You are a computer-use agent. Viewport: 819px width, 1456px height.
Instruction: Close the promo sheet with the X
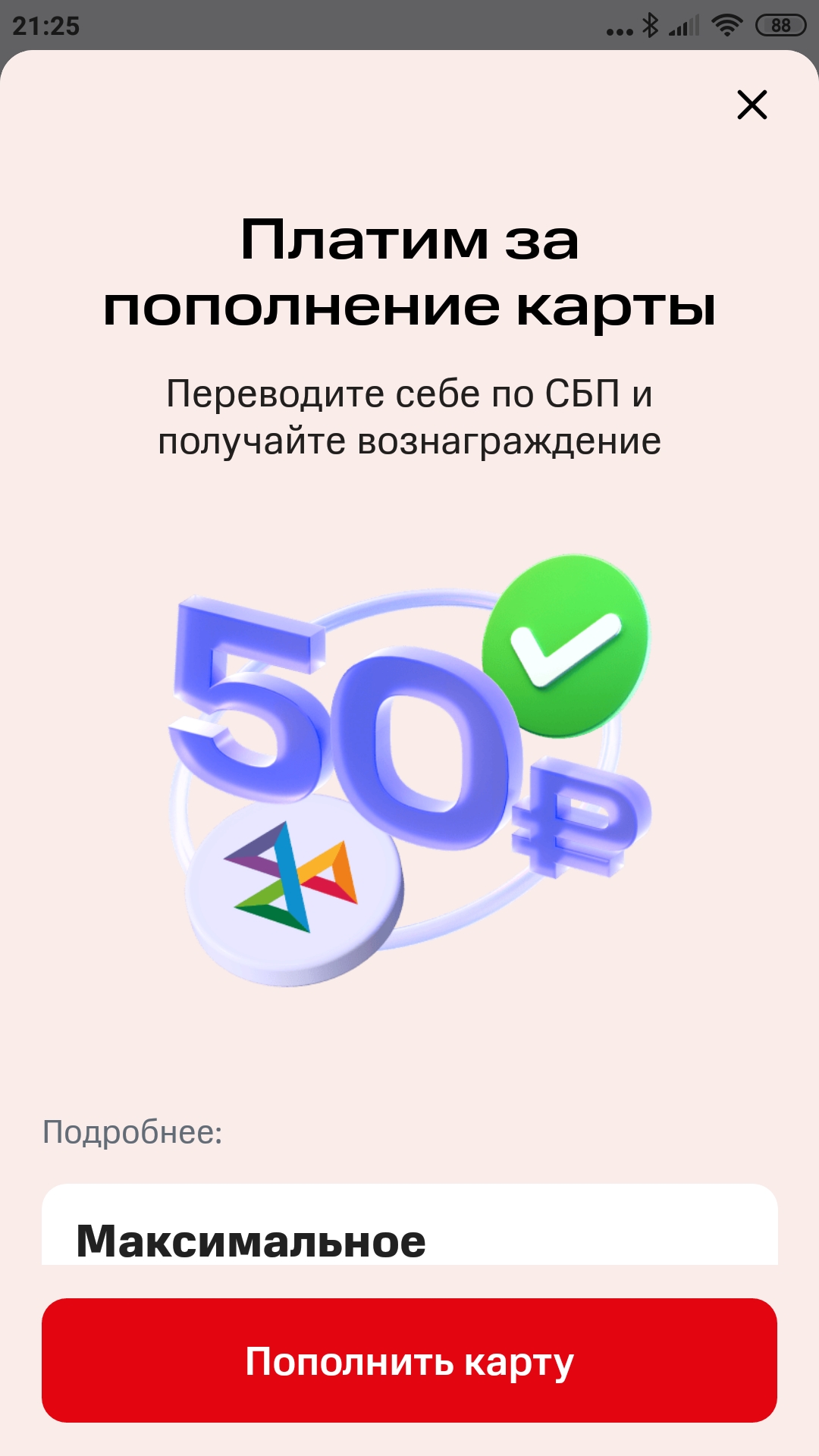[x=752, y=105]
